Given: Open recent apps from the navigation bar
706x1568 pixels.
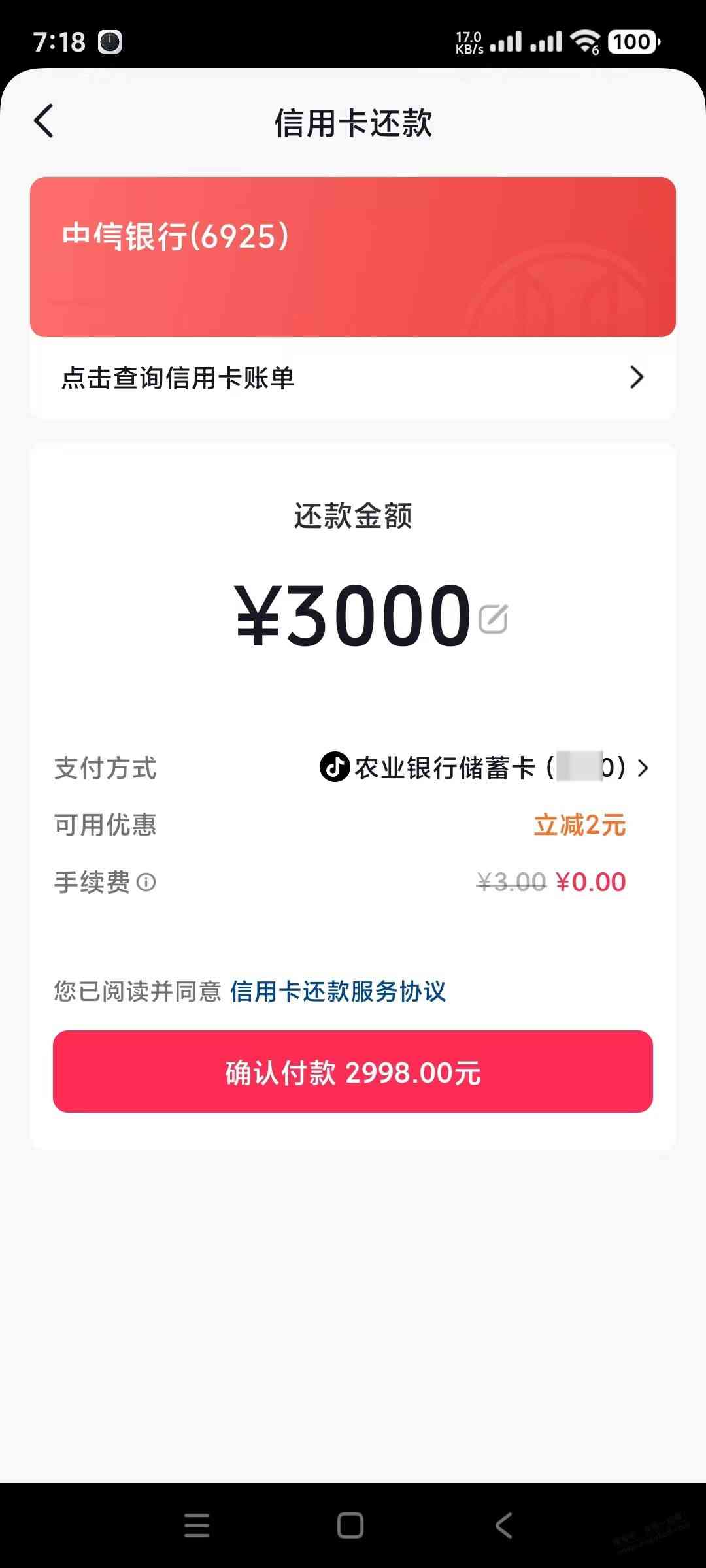Looking at the screenshot, I should [x=197, y=1526].
